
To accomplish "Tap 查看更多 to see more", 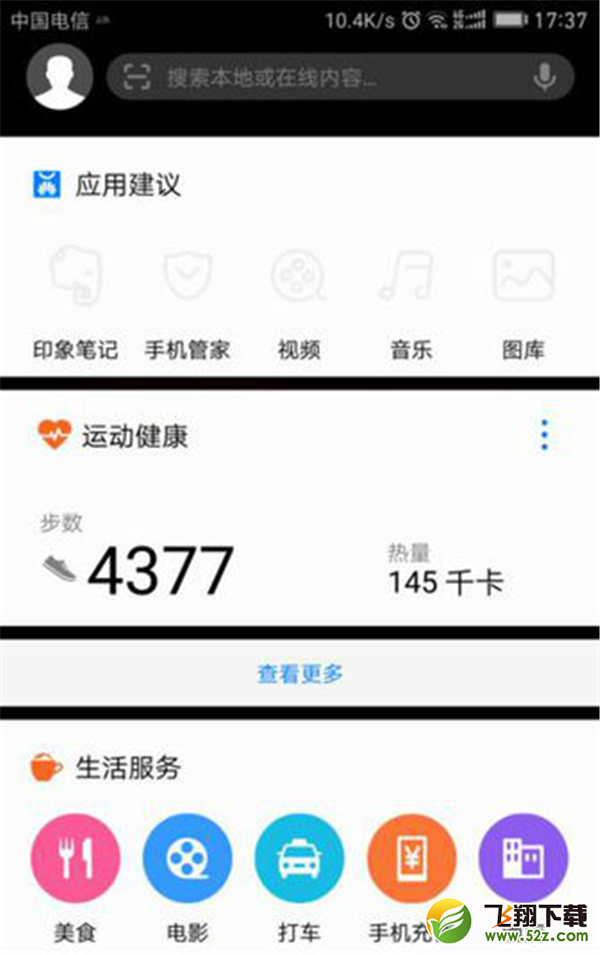I will tap(300, 674).
